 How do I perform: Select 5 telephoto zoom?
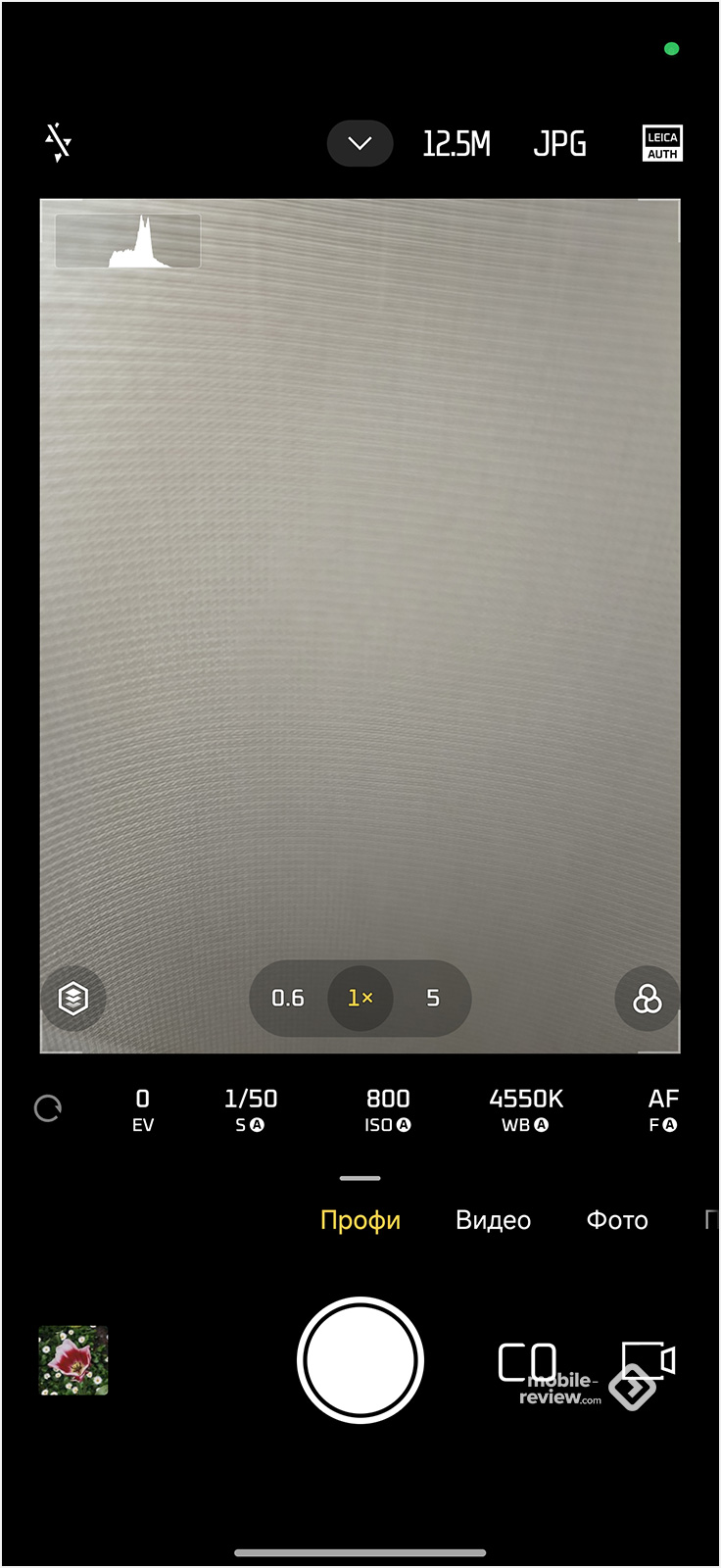coord(433,998)
